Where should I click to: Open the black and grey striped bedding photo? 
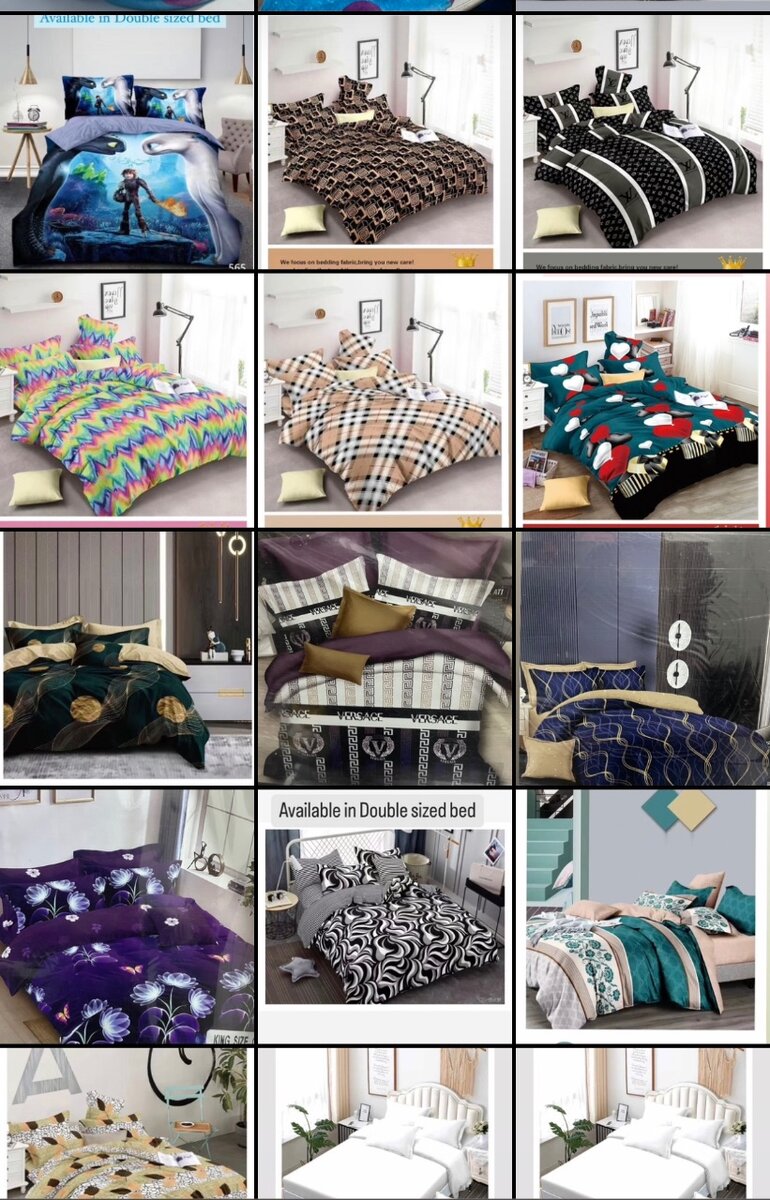pyautogui.click(x=643, y=142)
